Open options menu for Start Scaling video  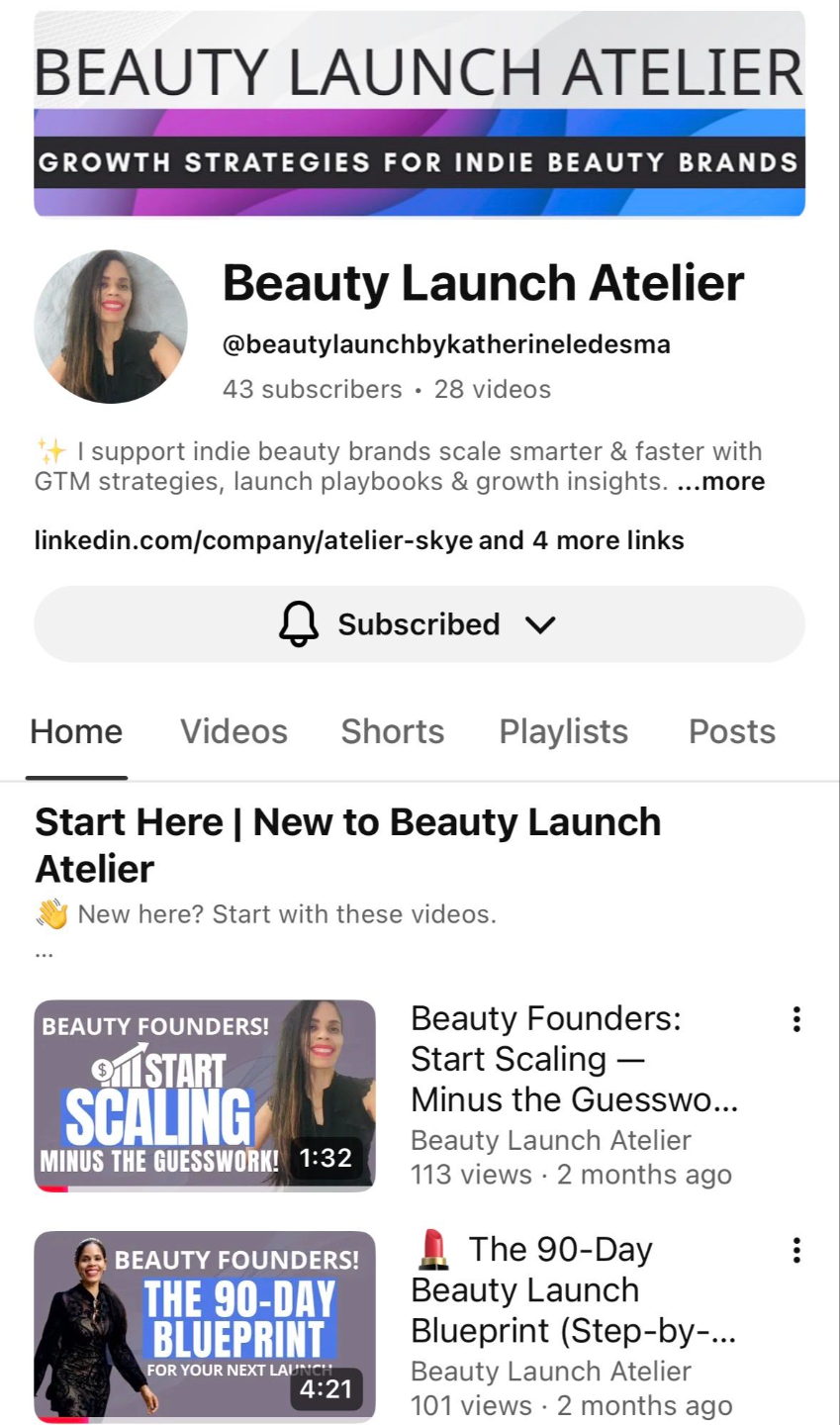(796, 1019)
